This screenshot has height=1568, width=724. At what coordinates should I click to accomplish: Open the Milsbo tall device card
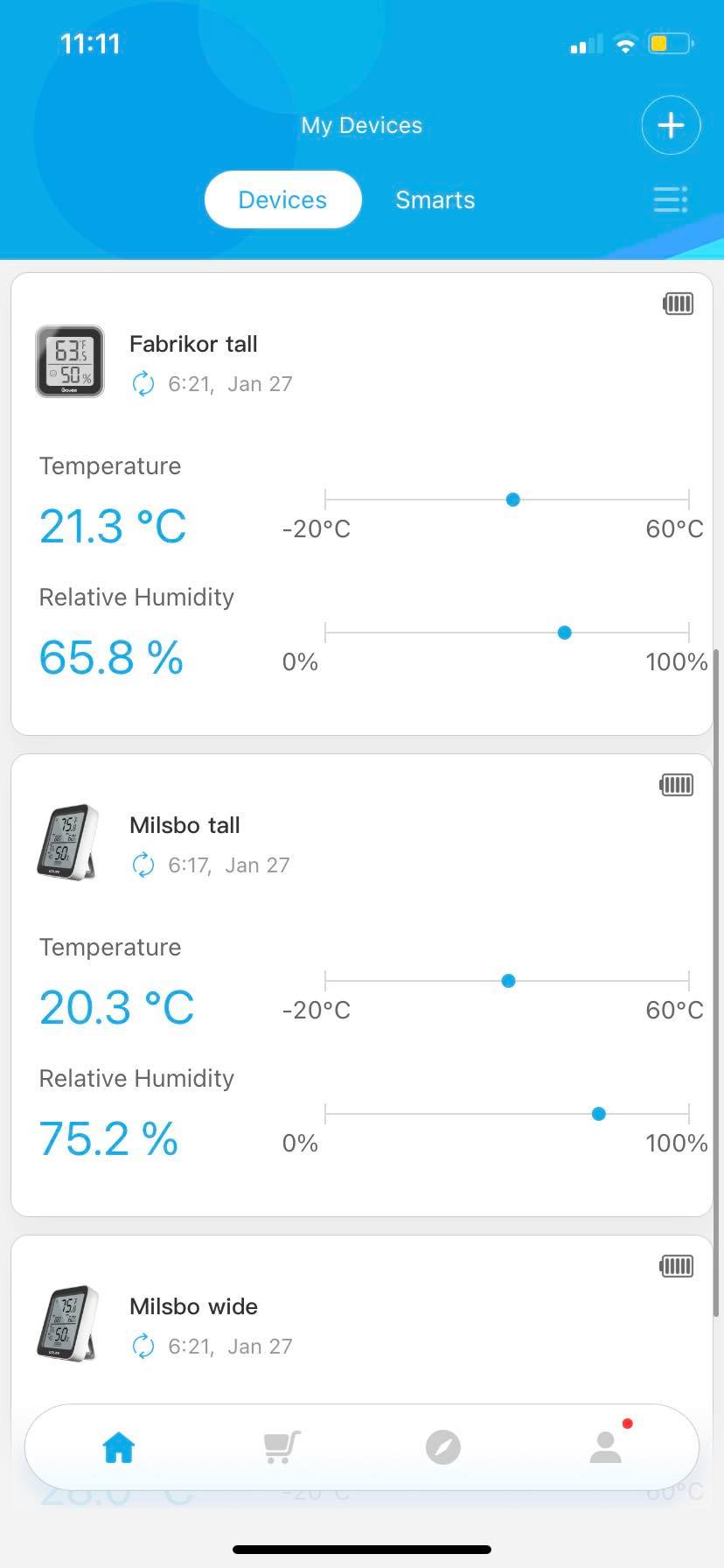[362, 985]
